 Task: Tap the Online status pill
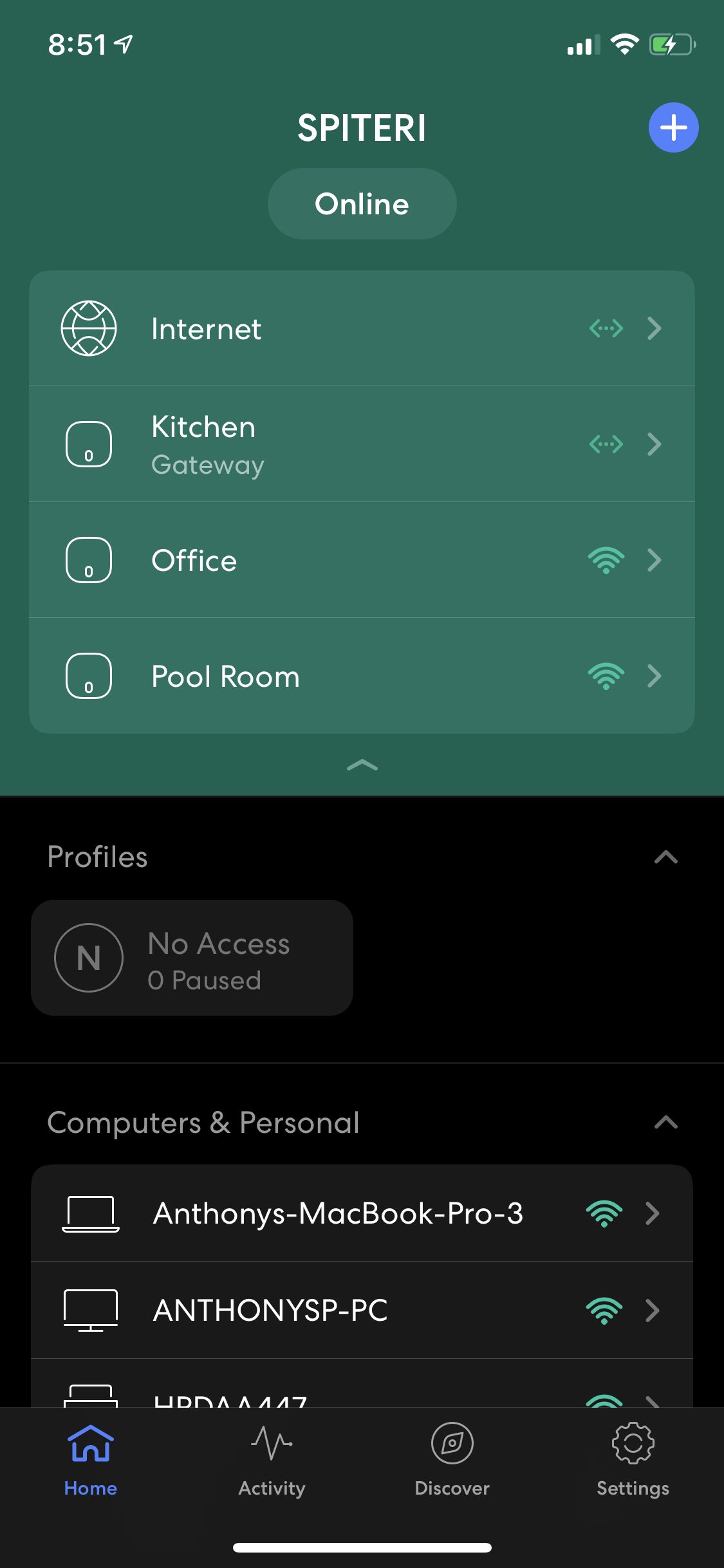[x=362, y=204]
